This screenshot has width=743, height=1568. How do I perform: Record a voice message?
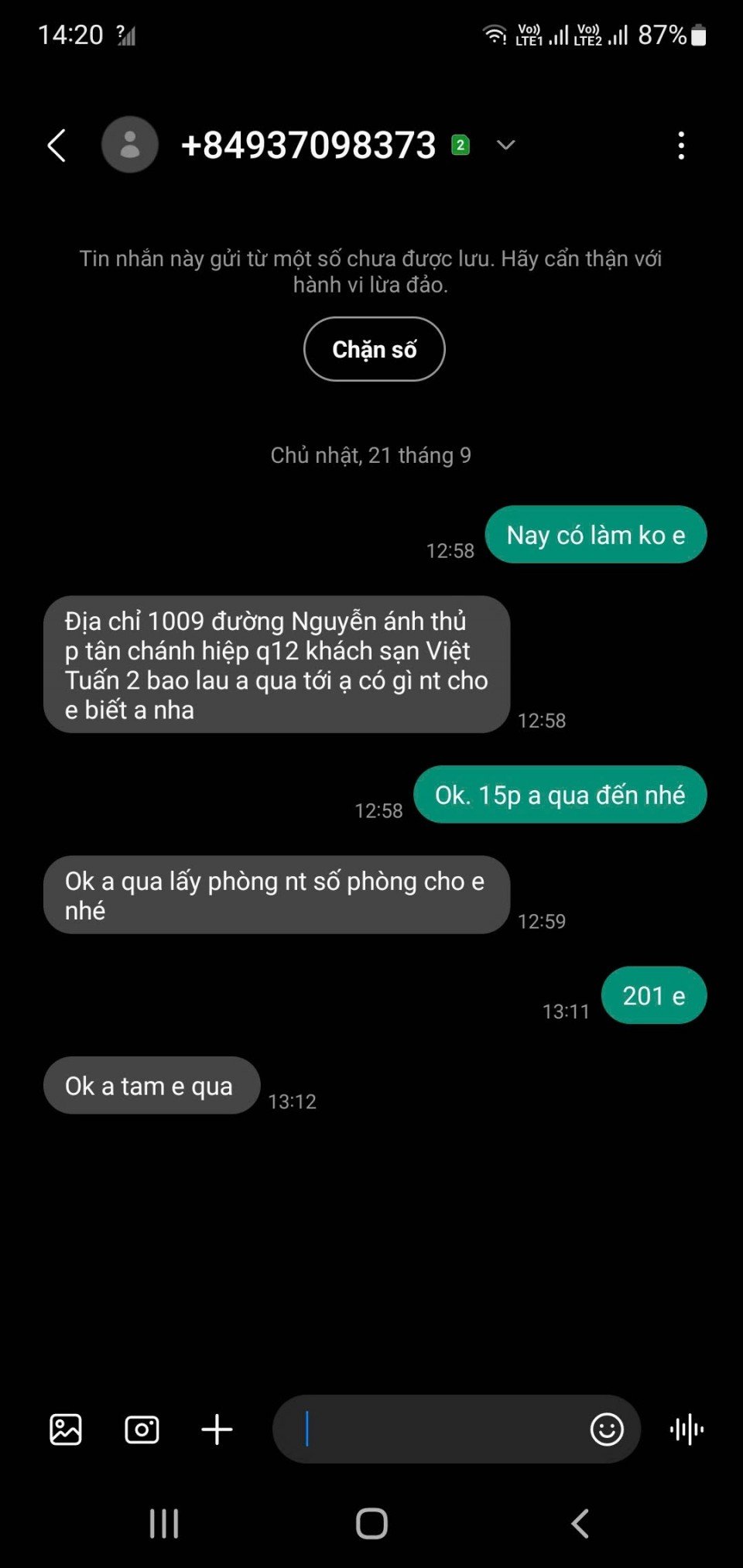click(x=687, y=1429)
